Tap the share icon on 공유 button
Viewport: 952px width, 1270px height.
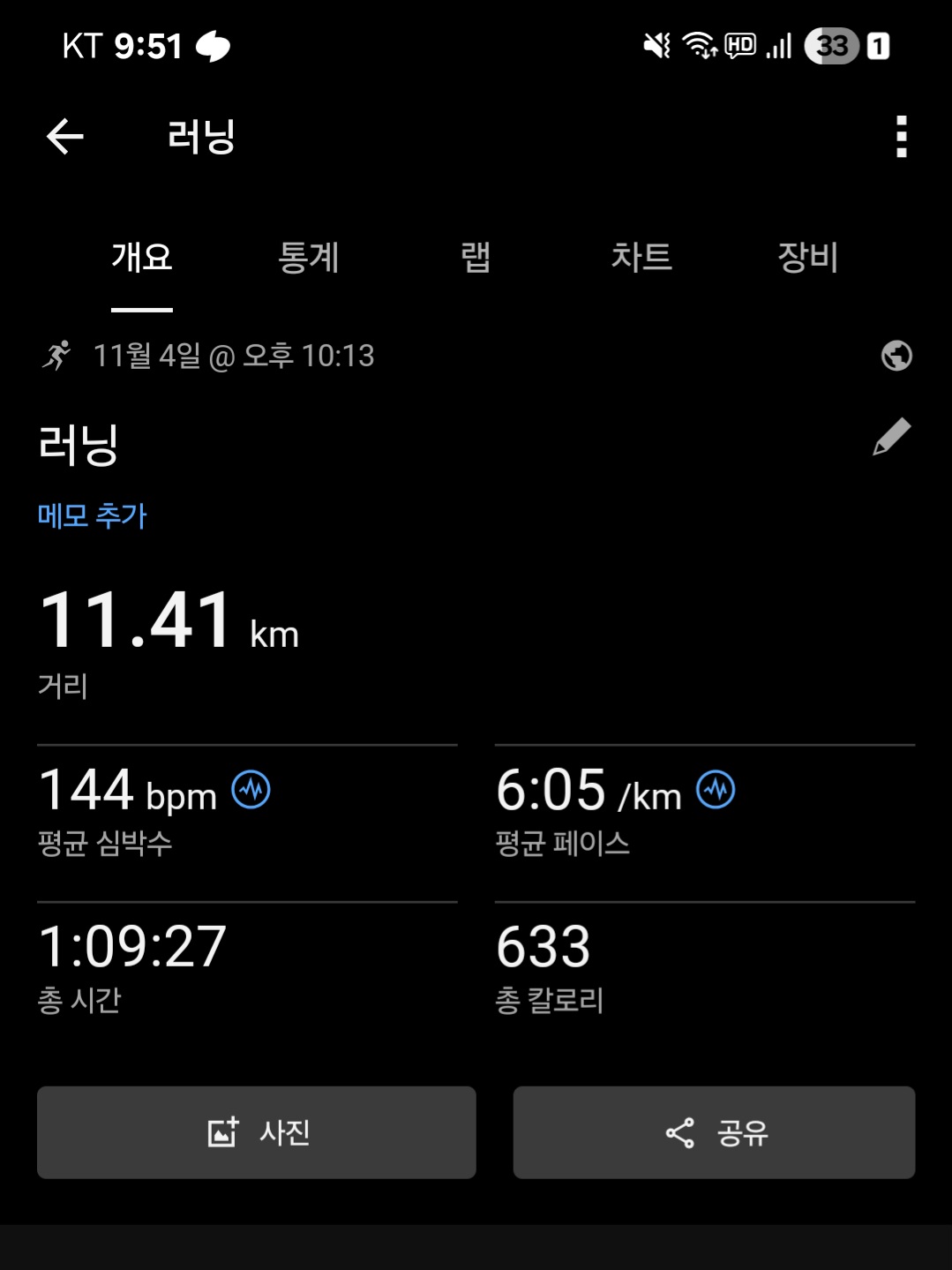[x=676, y=1133]
